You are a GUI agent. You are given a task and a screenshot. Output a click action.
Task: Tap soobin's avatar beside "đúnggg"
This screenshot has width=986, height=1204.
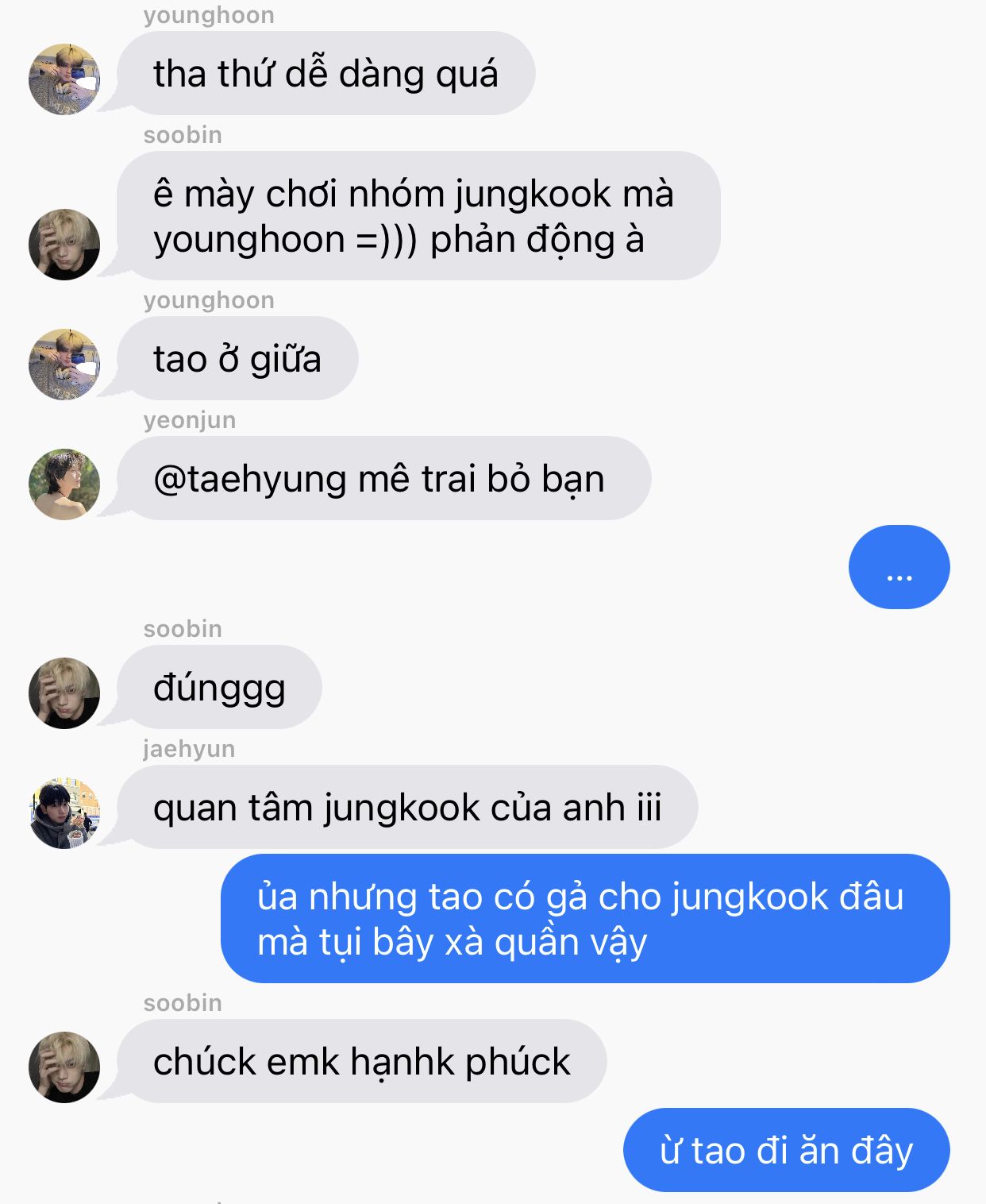coord(64,693)
